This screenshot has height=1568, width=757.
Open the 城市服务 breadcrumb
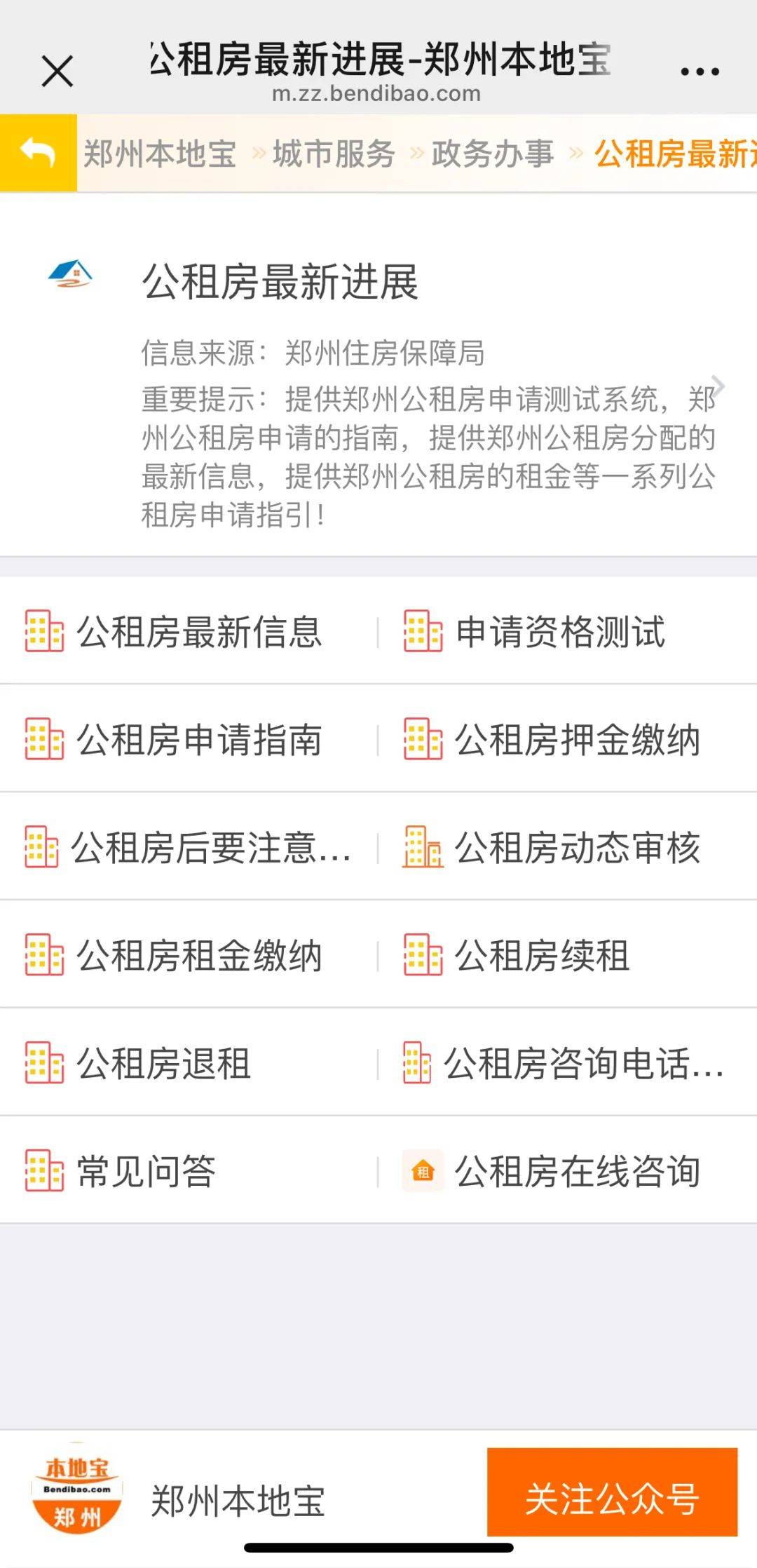(x=334, y=154)
